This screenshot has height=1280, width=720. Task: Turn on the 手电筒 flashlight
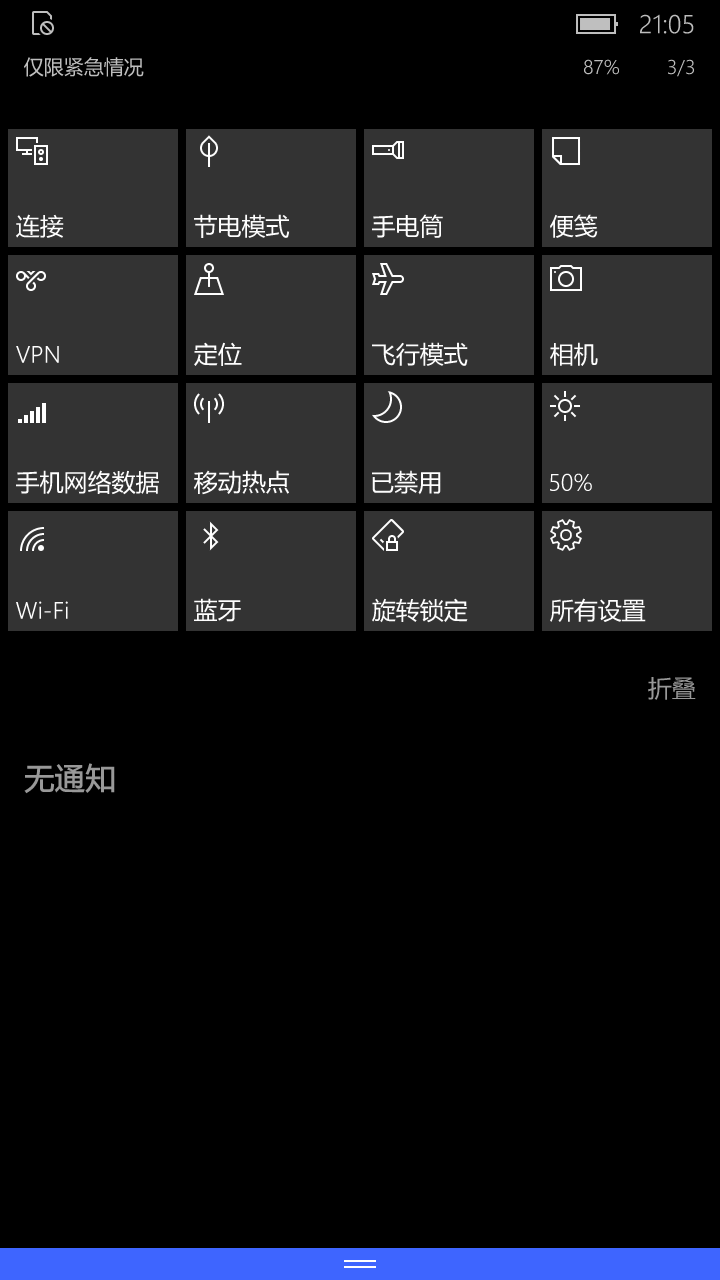(449, 188)
